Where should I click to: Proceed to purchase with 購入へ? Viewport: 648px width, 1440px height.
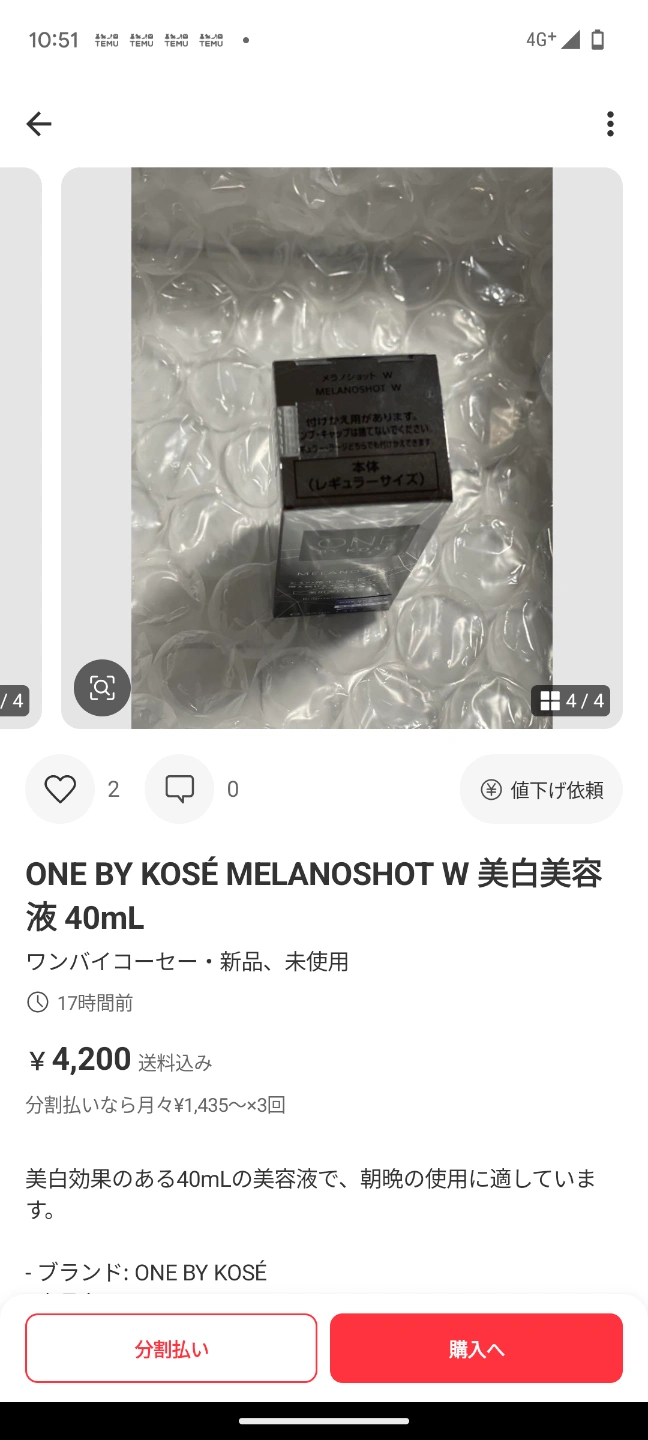(x=476, y=1348)
